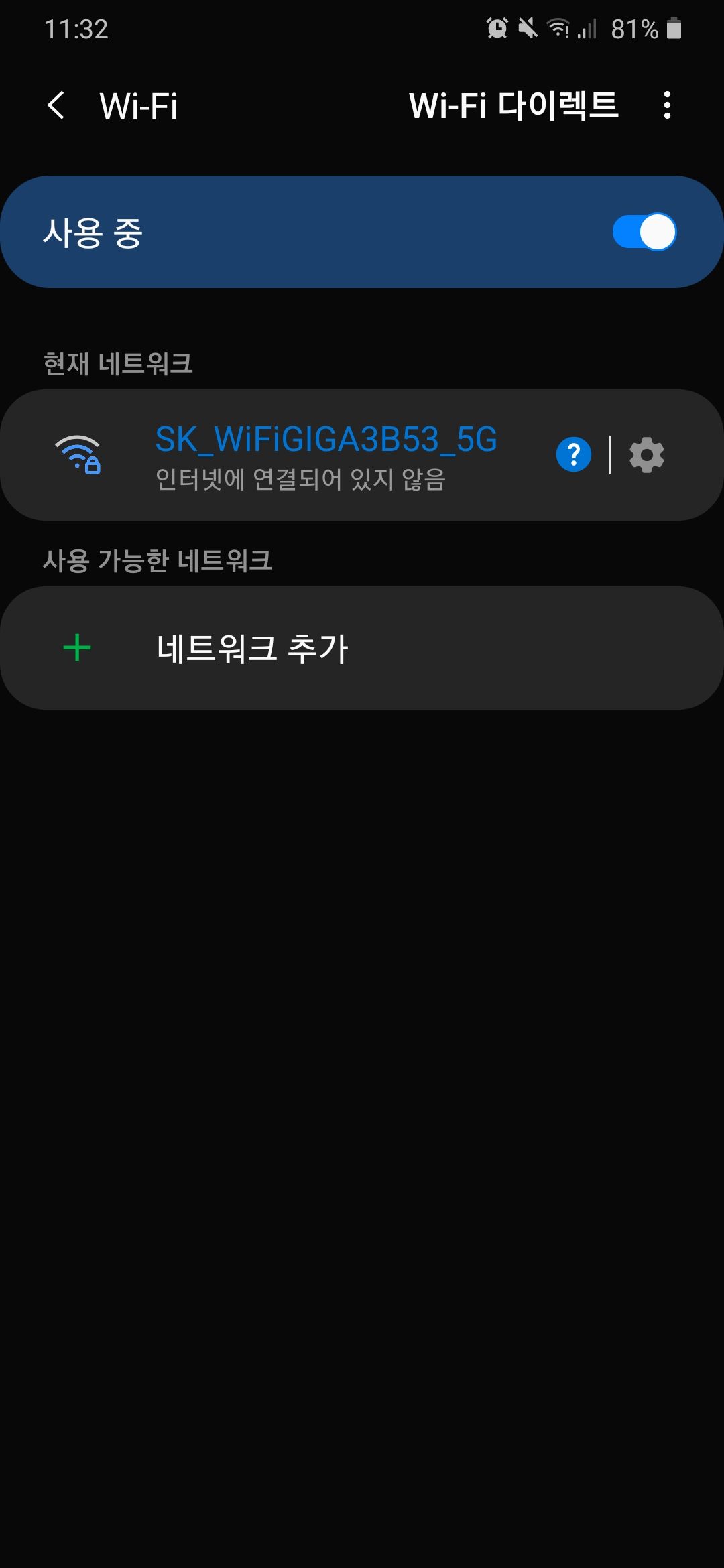Turn off the 사용 중 Wi-Fi switch

pos(644,232)
